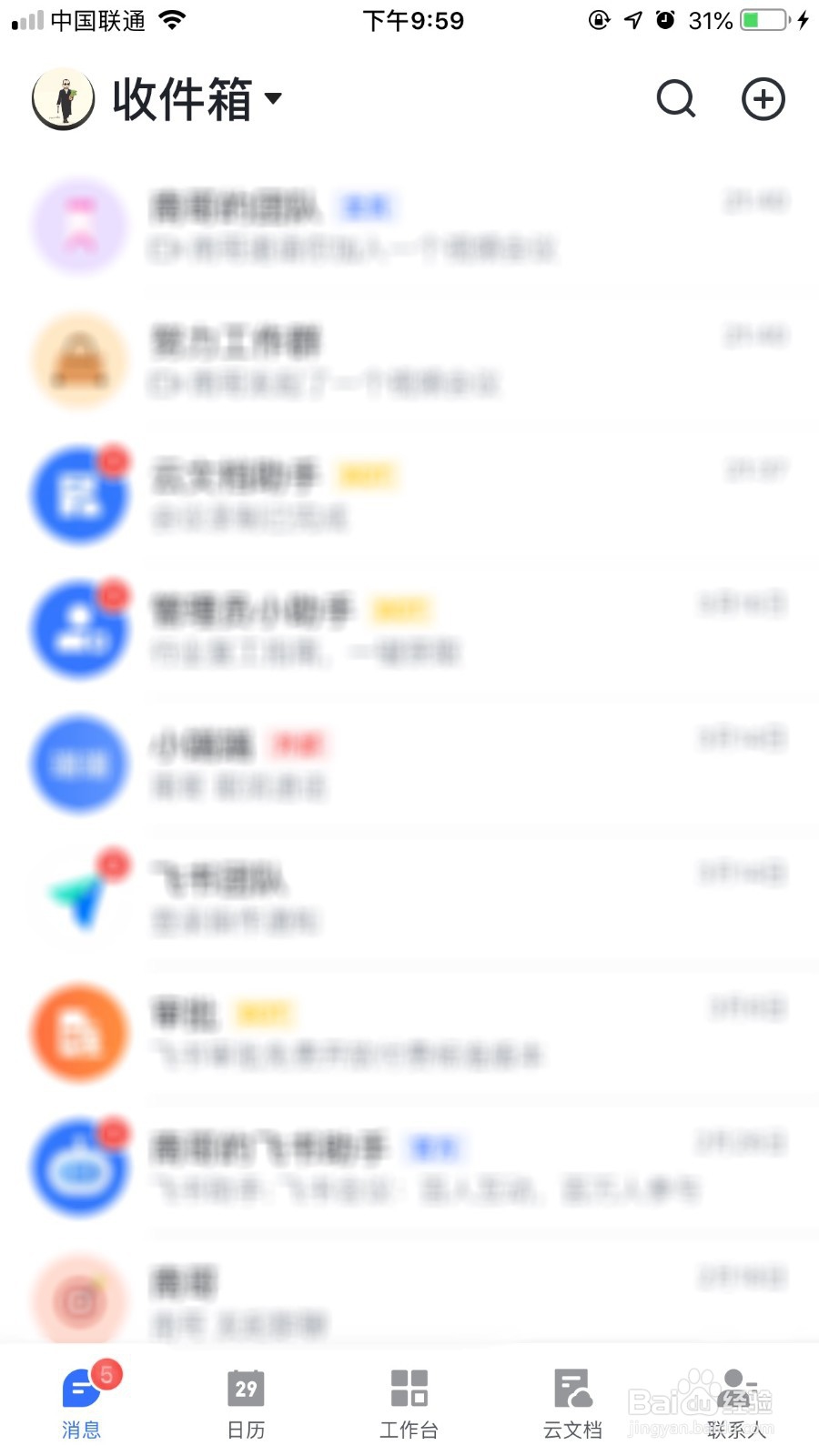The height and width of the screenshot is (1456, 819).
Task: Tap the battery indicator in the status bar
Action: click(764, 20)
